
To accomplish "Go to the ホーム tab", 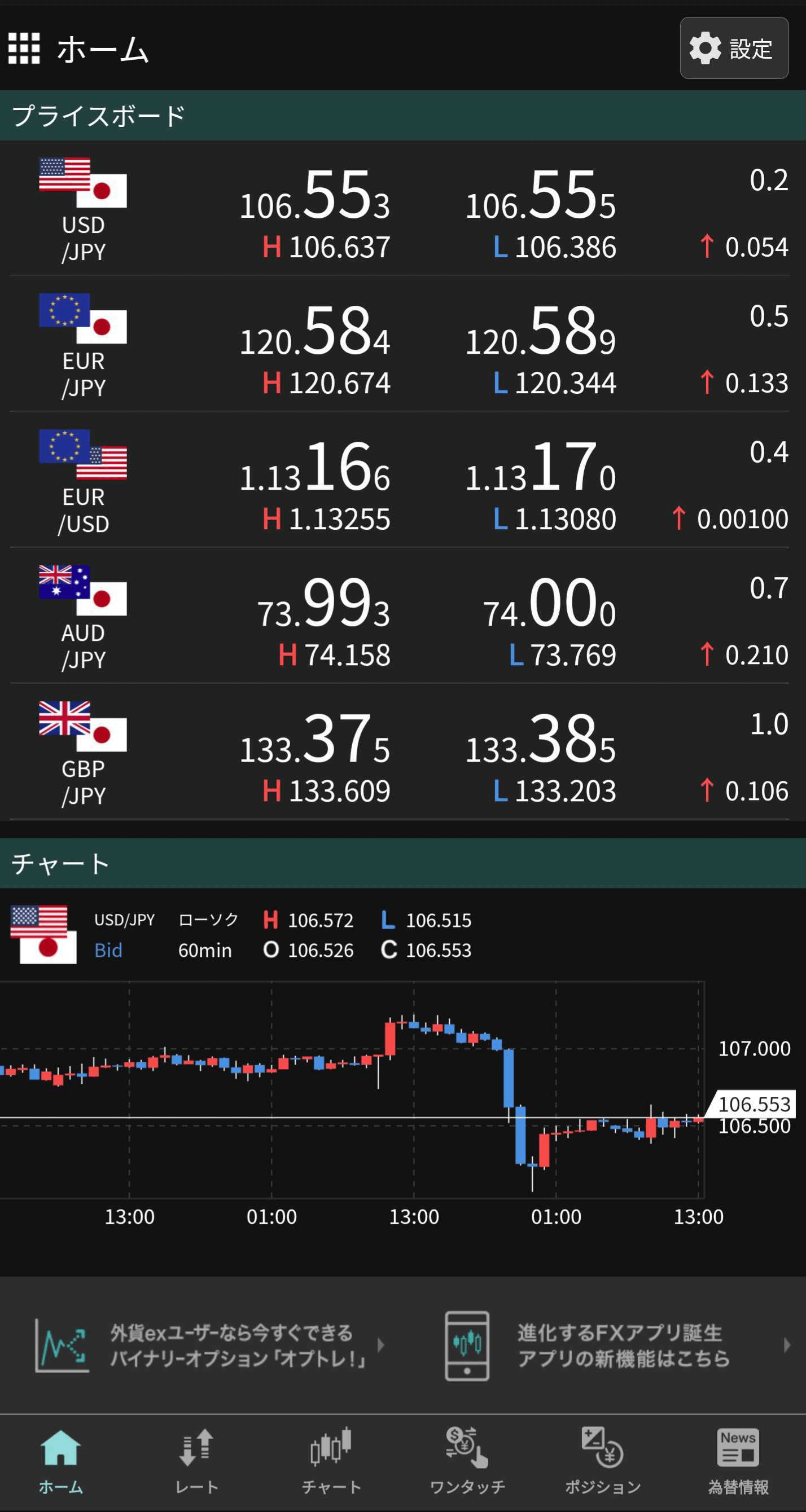I will point(61,1462).
